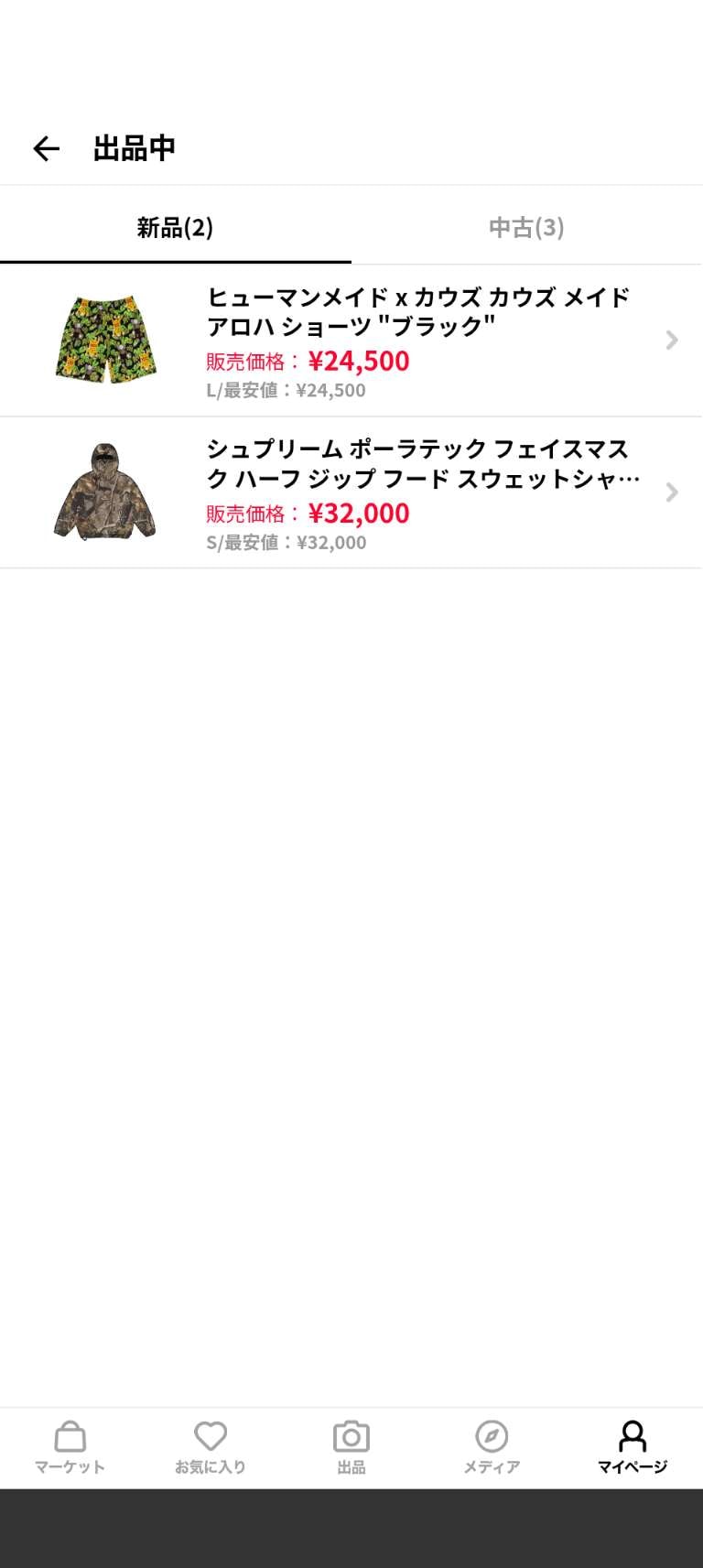703x1568 pixels.
Task: Tap the マイページ navigation label
Action: [x=633, y=1465]
